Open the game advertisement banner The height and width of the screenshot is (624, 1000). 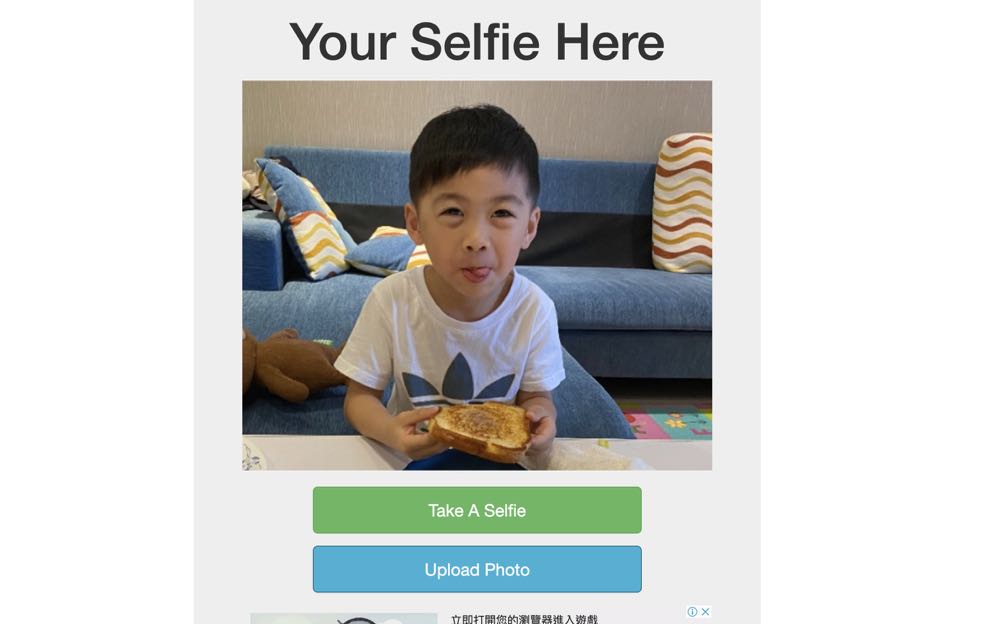tap(523, 619)
